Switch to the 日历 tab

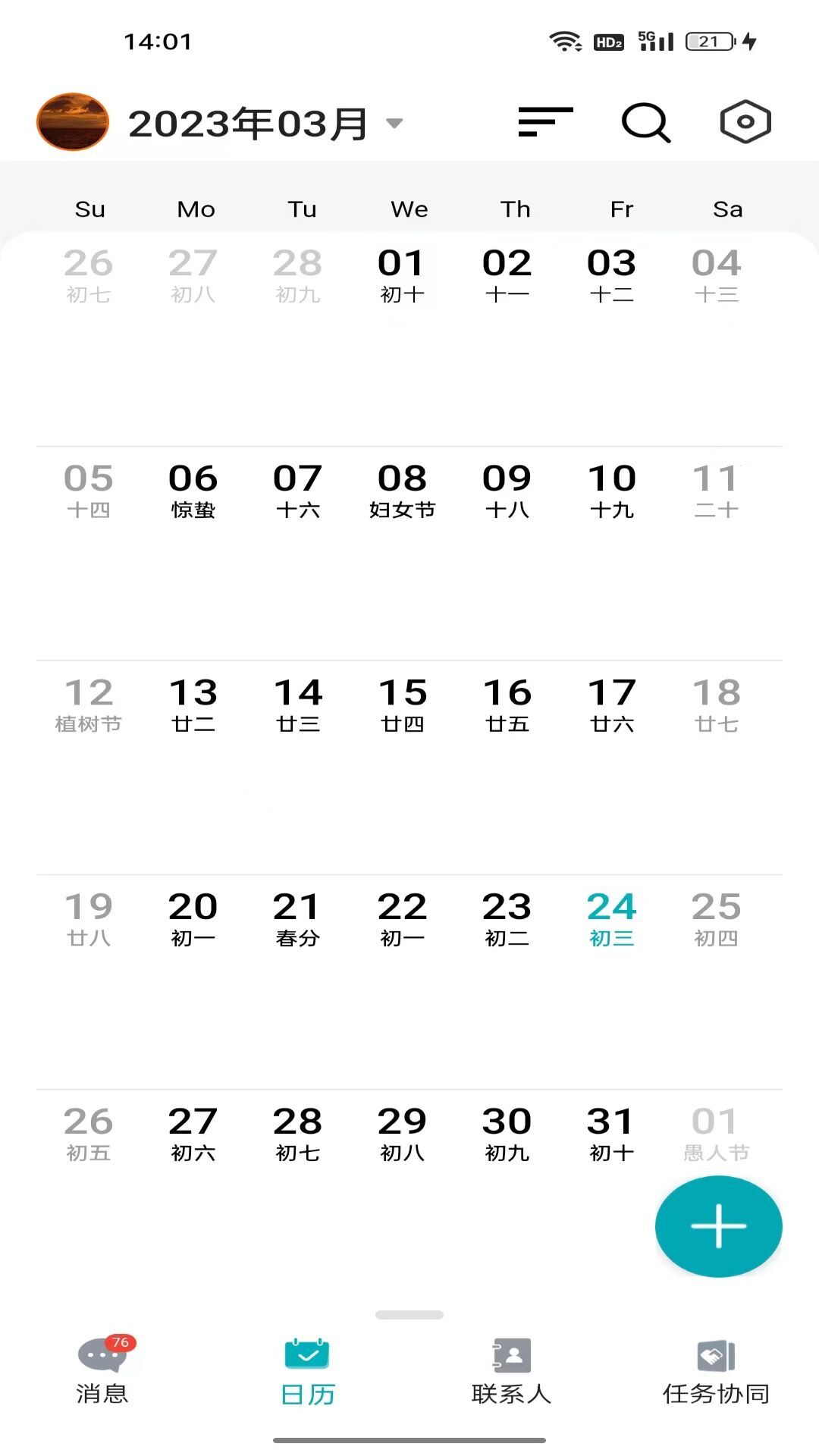307,1370
